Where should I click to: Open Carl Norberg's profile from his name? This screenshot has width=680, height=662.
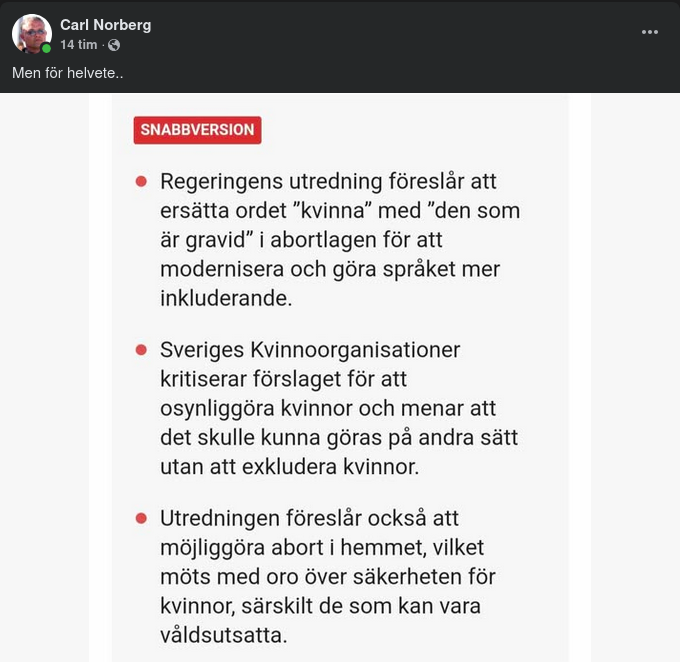(105, 25)
